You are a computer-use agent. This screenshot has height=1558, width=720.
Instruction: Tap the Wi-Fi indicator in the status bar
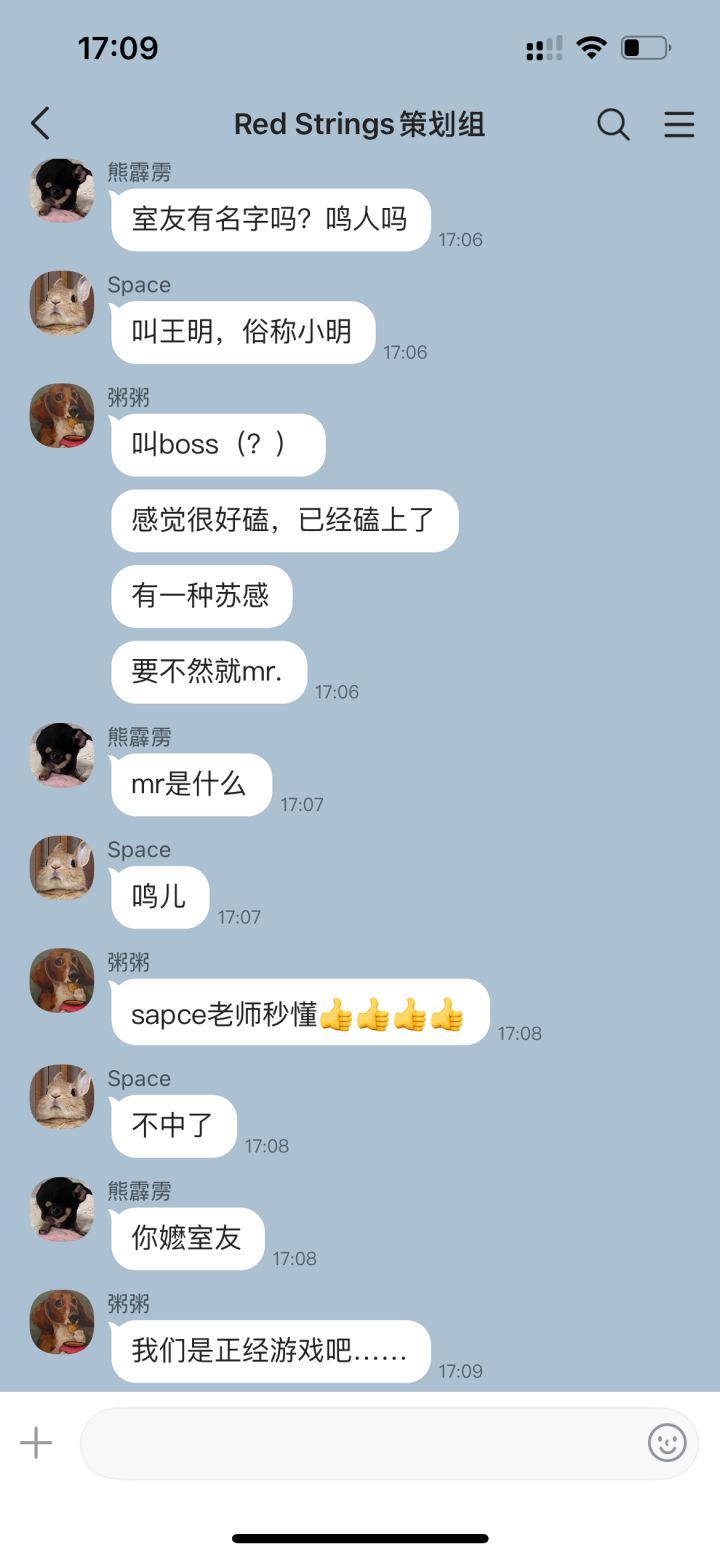591,46
